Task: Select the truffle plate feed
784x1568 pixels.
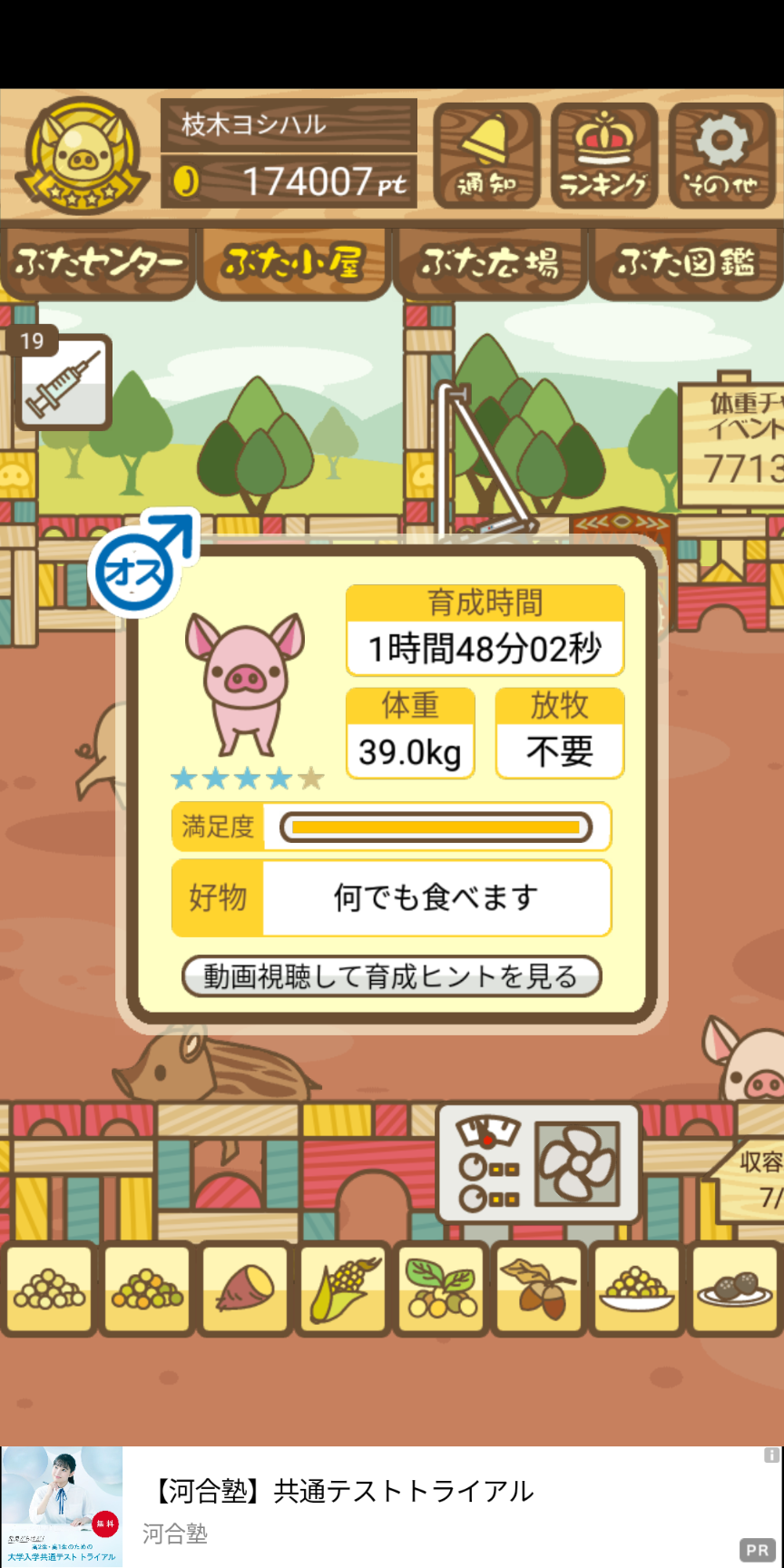Action: click(x=735, y=1289)
